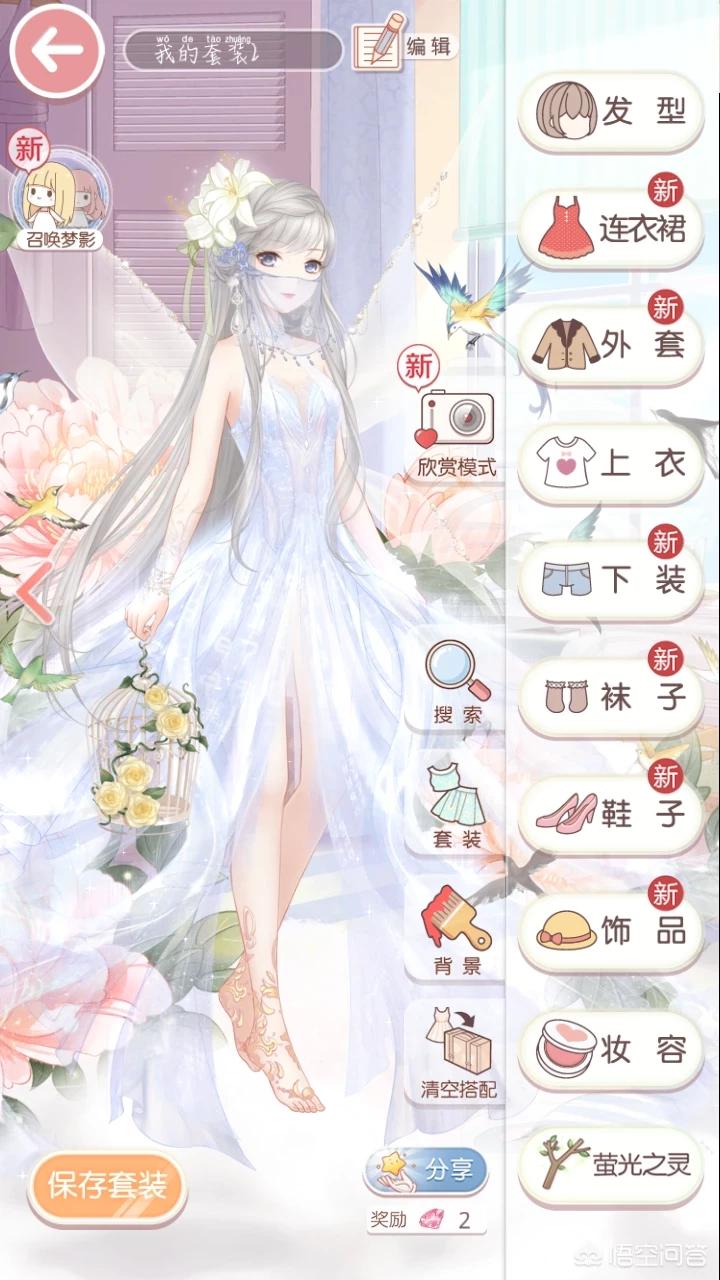Select the 下装 bottoms category

click(x=611, y=579)
